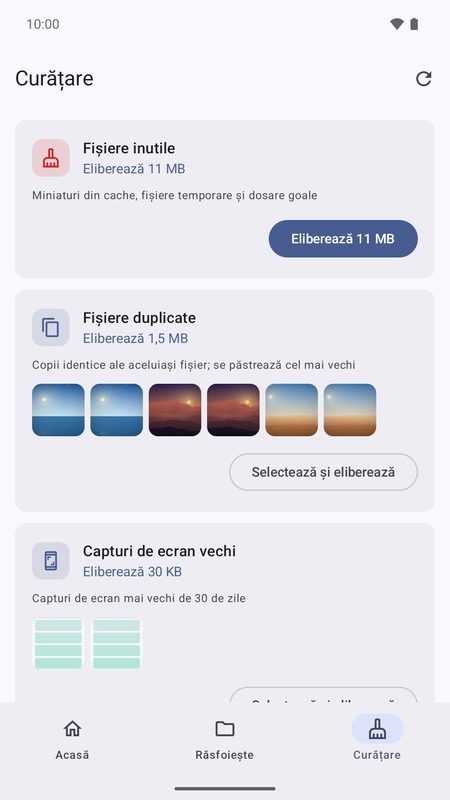
Task: Refresh the cleanup scan
Action: pos(423,79)
